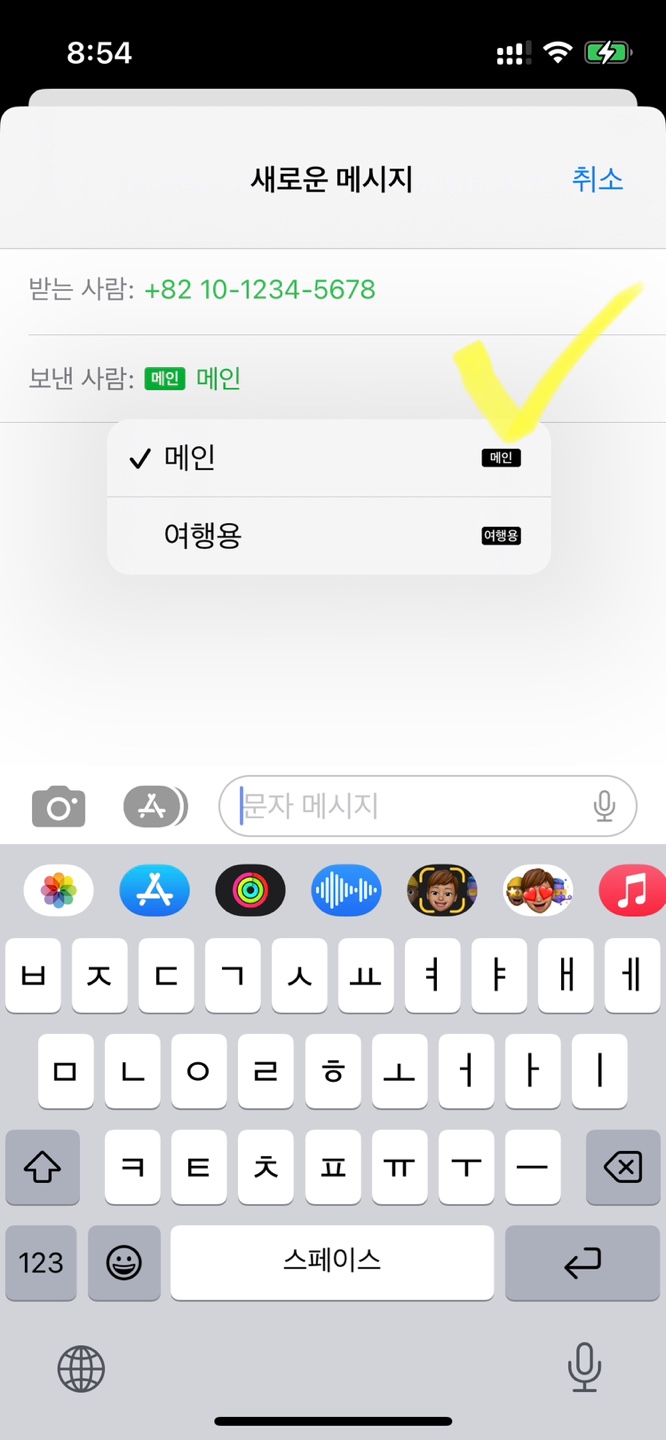
Task: Open the App Store icon in app strip
Action: click(154, 890)
